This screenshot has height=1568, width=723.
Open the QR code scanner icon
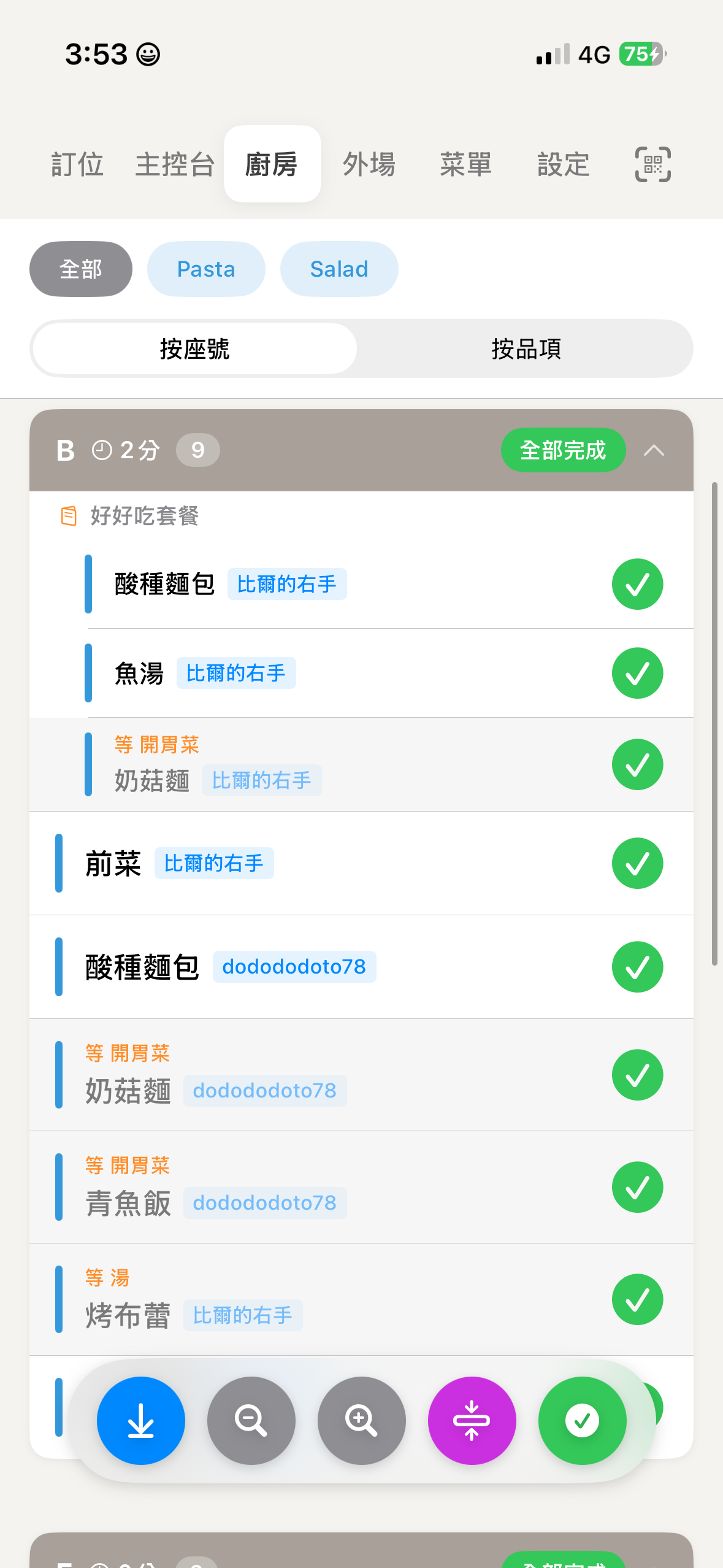(x=652, y=164)
